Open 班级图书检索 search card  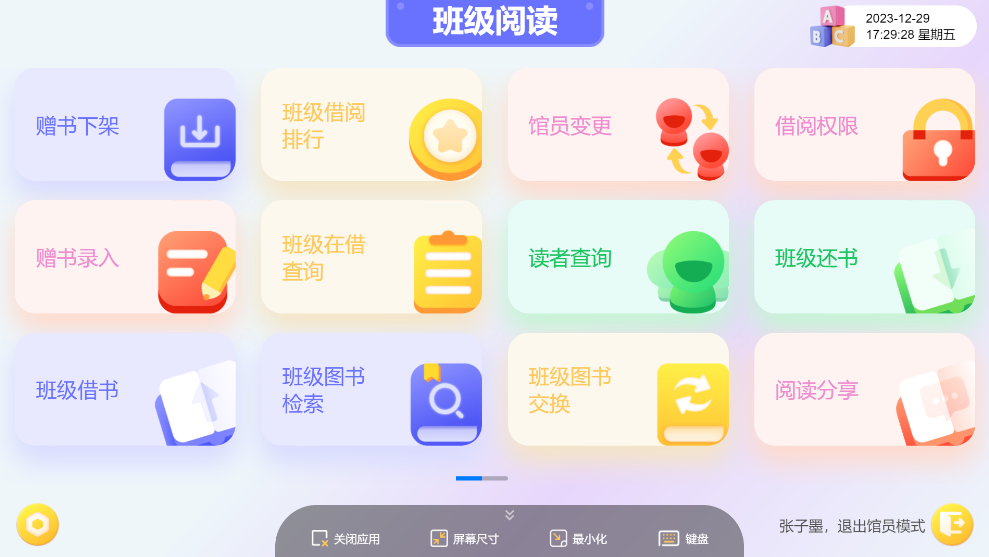tap(371, 389)
